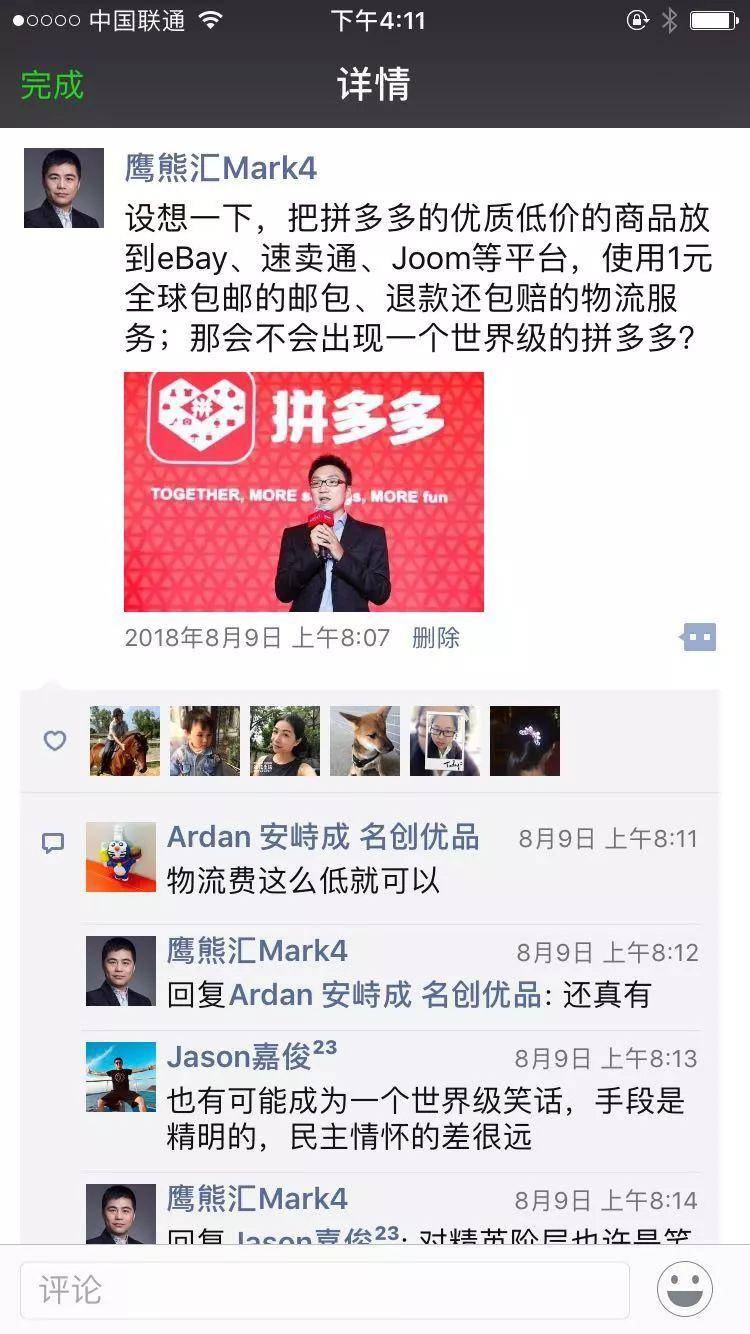View the liker with the dog avatar
The width and height of the screenshot is (750, 1334).
[365, 741]
